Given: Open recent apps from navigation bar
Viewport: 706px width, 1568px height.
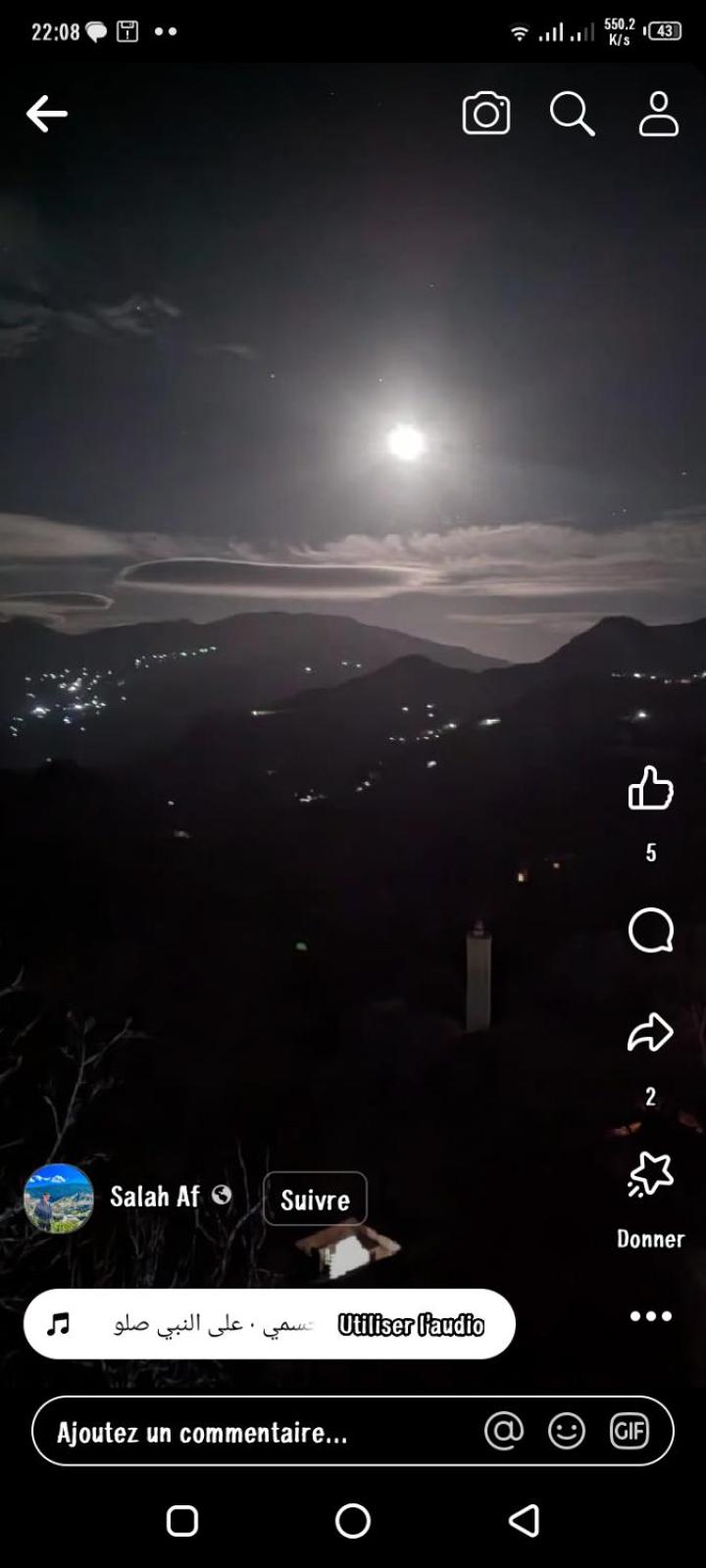Looking at the screenshot, I should [182, 1521].
